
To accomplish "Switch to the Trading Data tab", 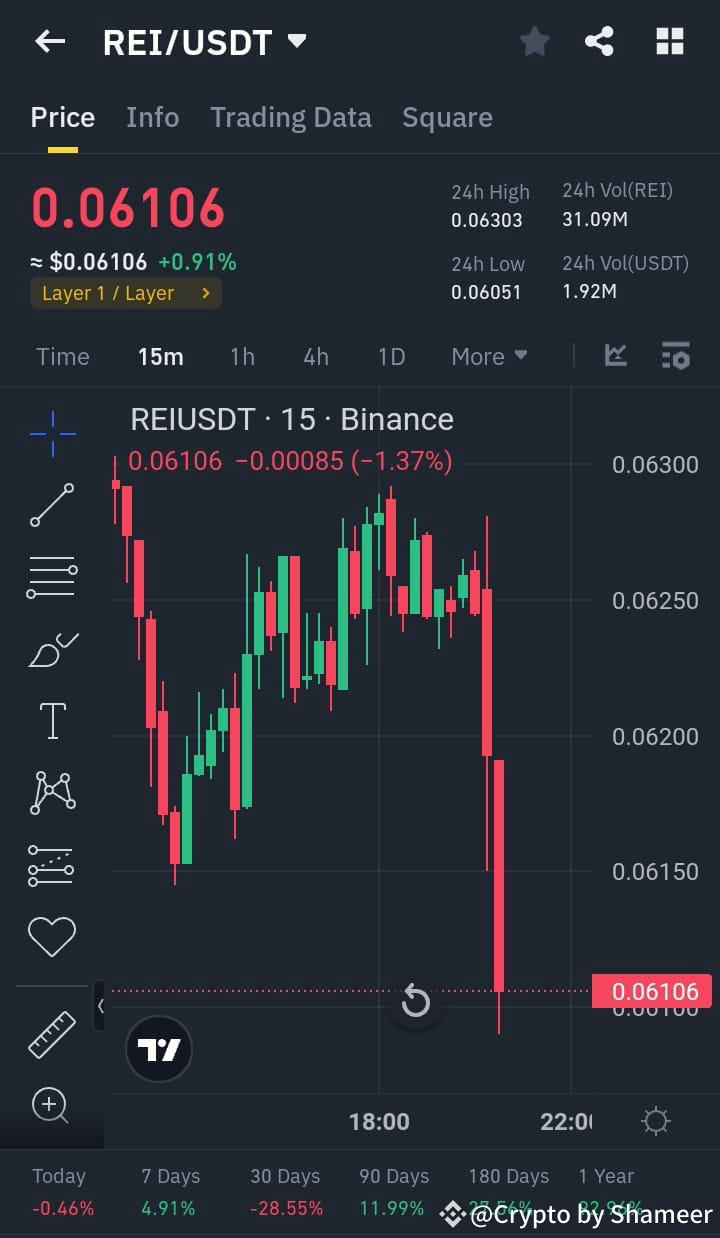I will (290, 117).
